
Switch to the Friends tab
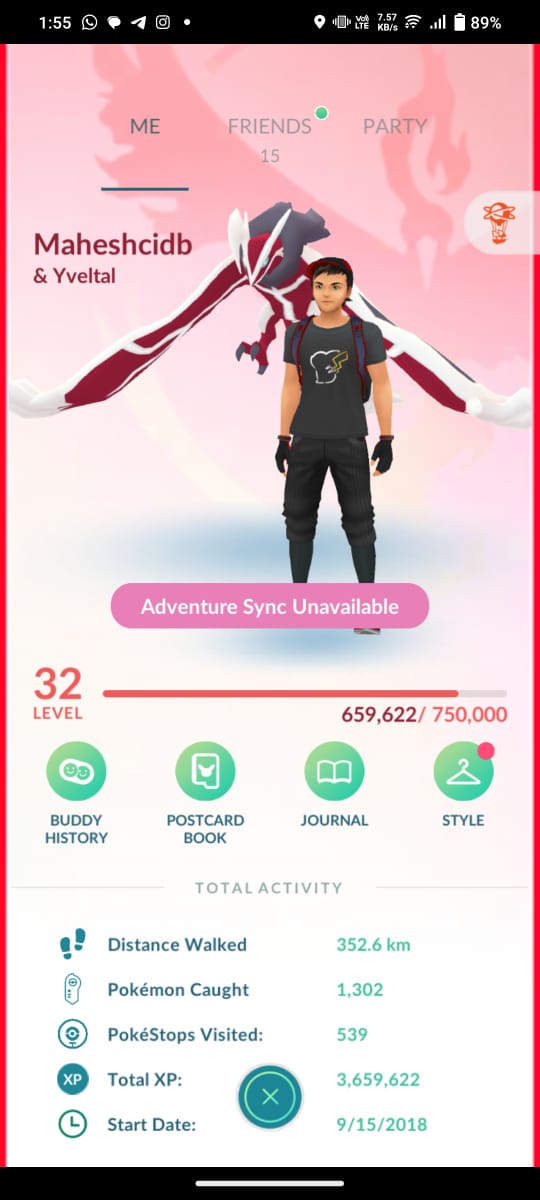269,127
